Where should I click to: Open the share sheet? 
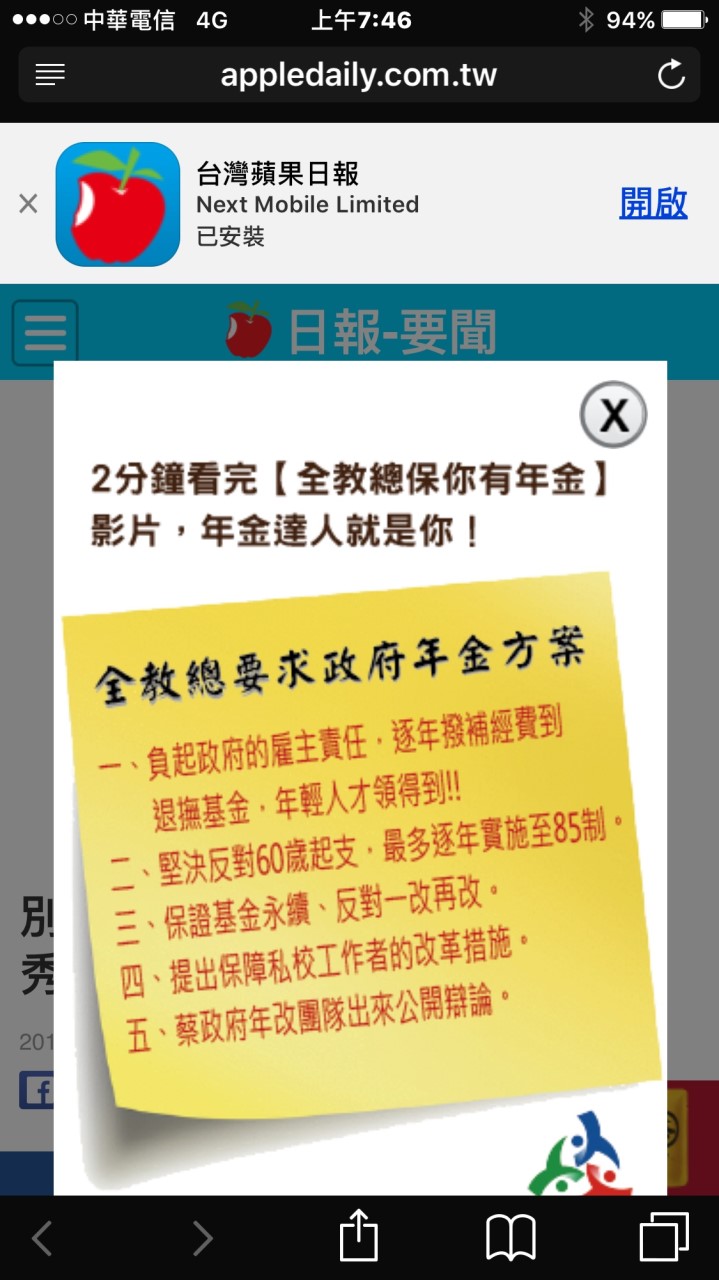click(359, 1238)
